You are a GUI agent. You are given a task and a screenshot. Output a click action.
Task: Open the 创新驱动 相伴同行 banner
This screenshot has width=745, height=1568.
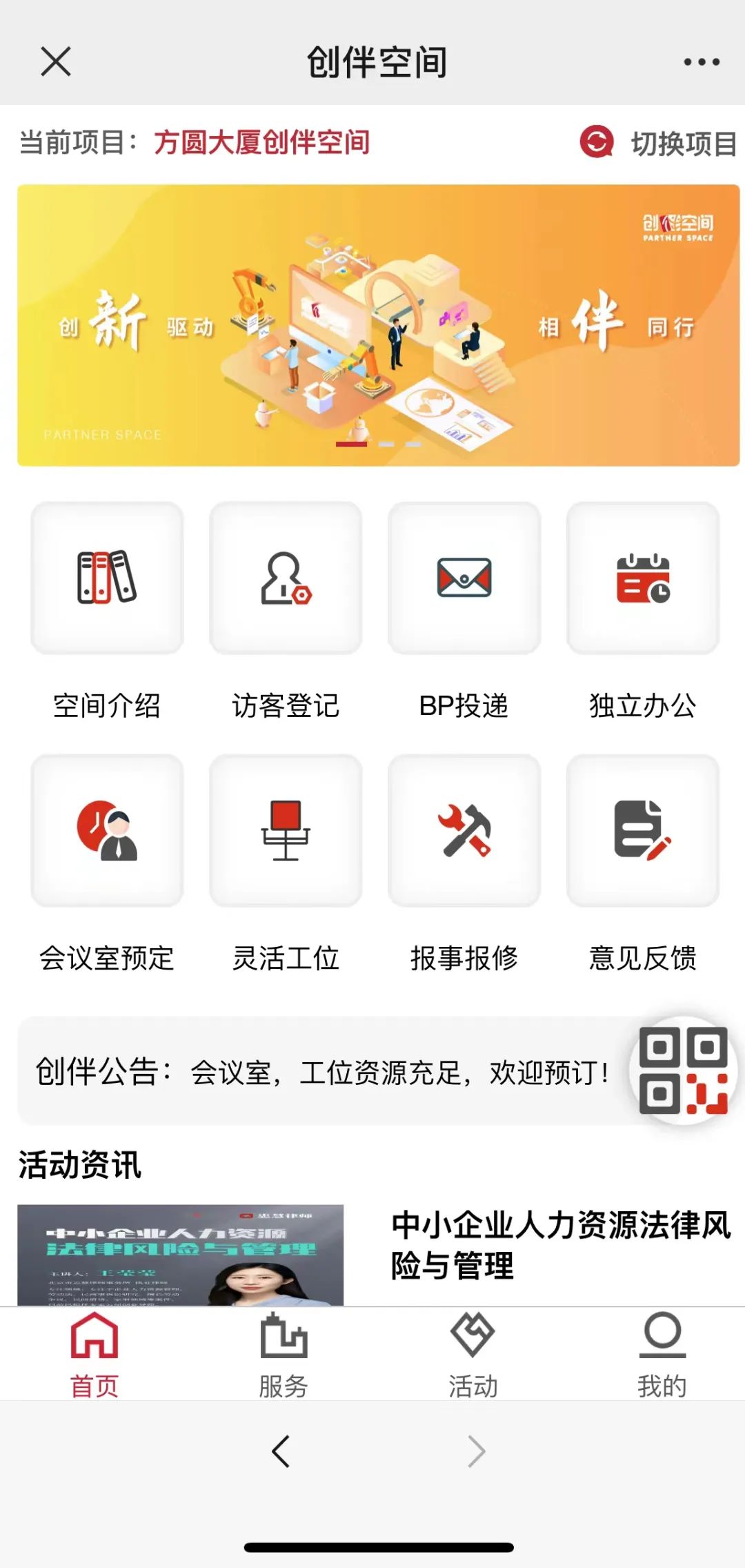click(x=378, y=325)
